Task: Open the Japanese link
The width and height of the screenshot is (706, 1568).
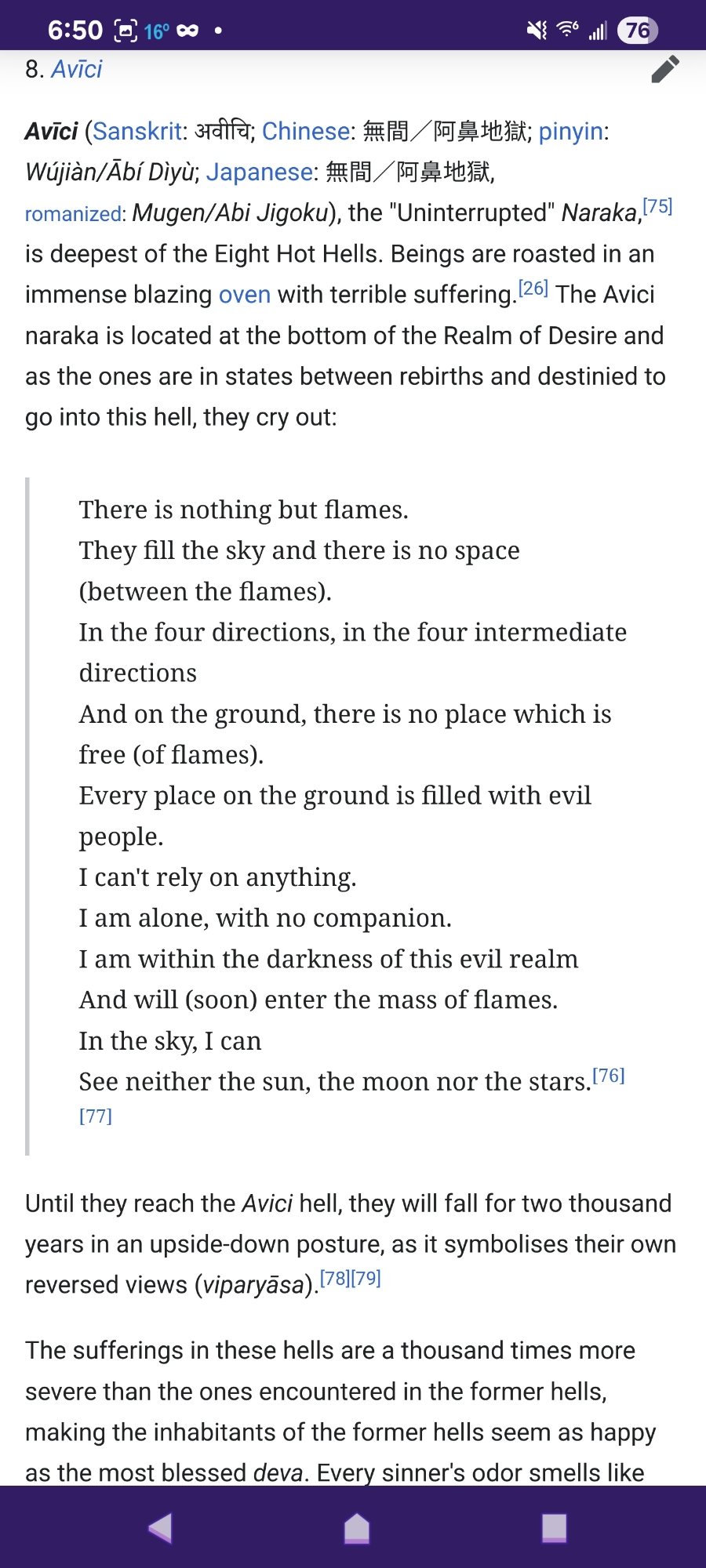Action: (259, 172)
